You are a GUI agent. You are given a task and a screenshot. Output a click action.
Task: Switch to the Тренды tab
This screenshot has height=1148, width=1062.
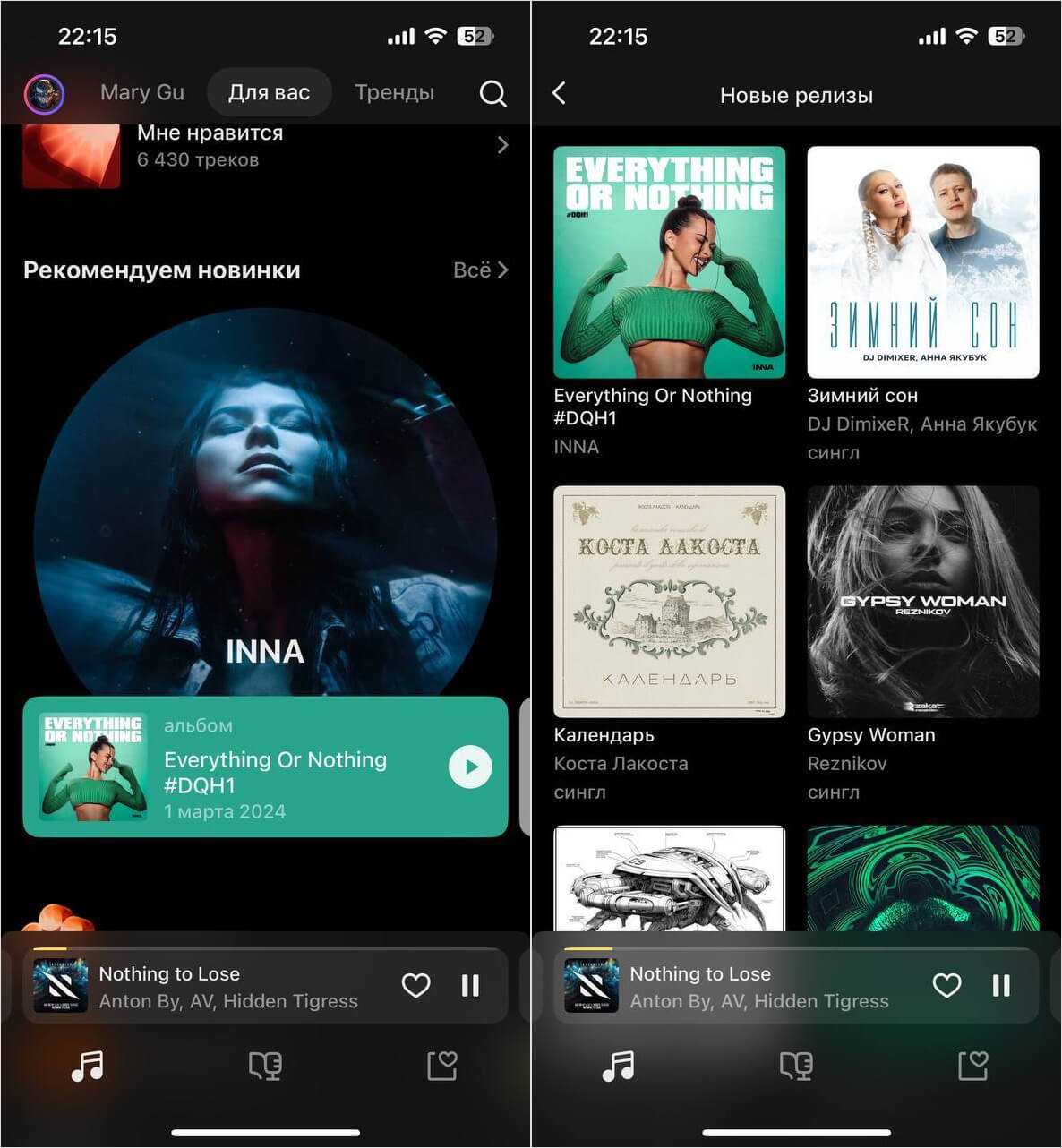pos(394,92)
